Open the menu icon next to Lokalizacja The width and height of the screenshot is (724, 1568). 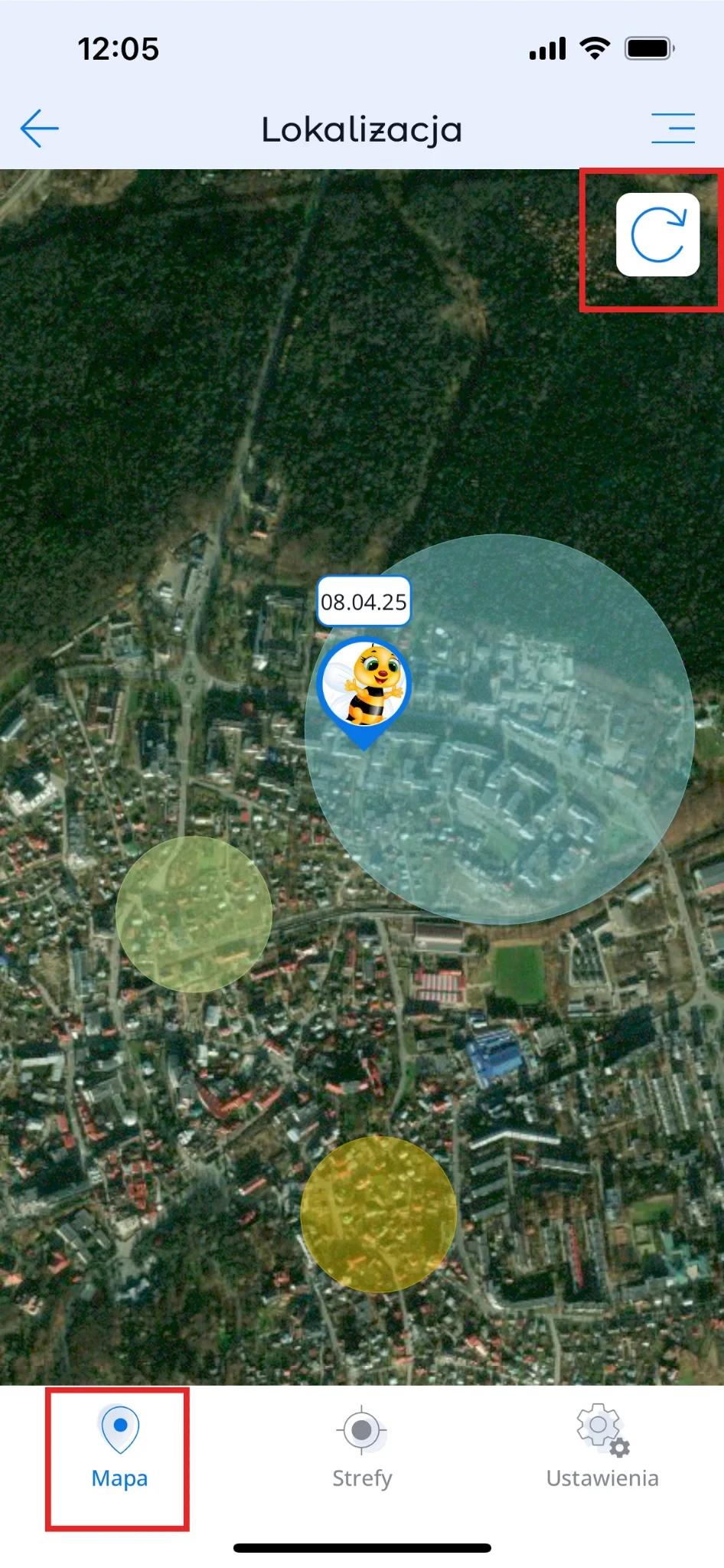pyautogui.click(x=673, y=128)
